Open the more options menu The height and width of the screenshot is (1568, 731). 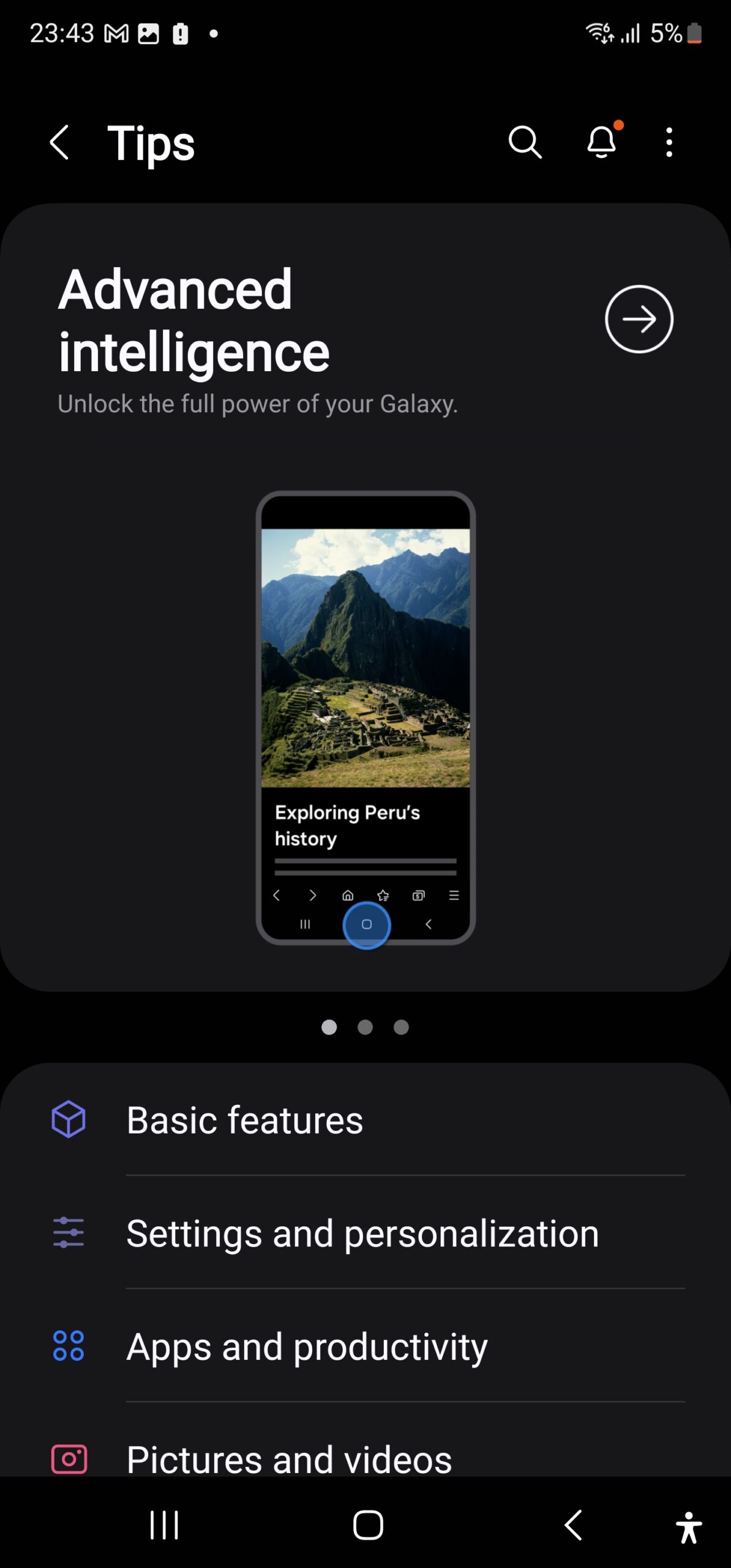(x=669, y=143)
